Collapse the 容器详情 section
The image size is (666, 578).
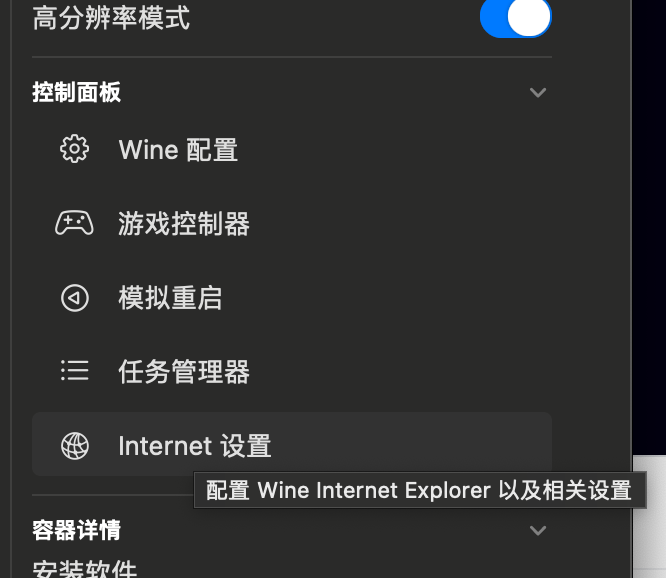[x=538, y=530]
